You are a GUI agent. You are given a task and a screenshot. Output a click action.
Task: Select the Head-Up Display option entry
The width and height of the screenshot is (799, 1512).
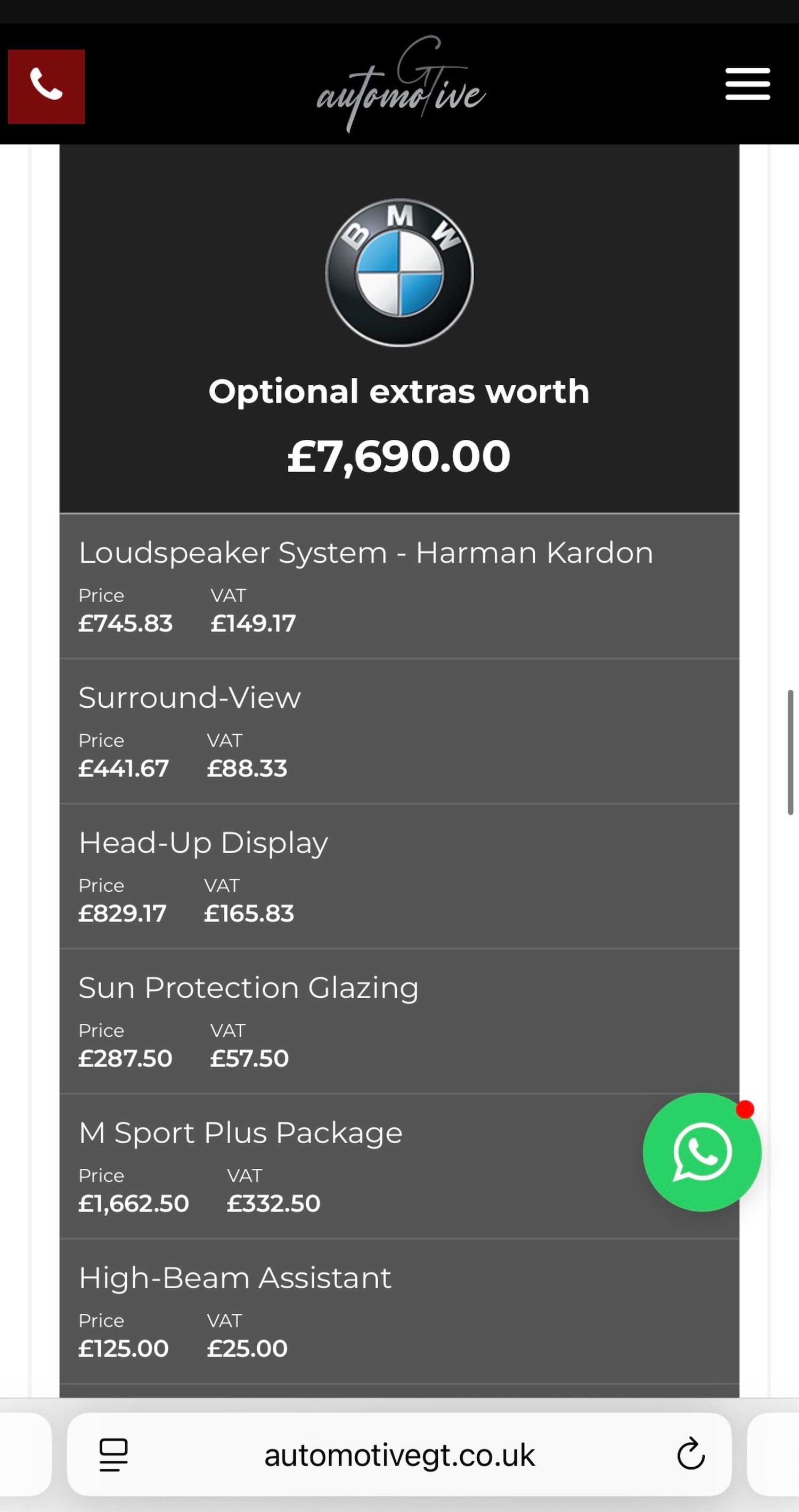(x=203, y=842)
